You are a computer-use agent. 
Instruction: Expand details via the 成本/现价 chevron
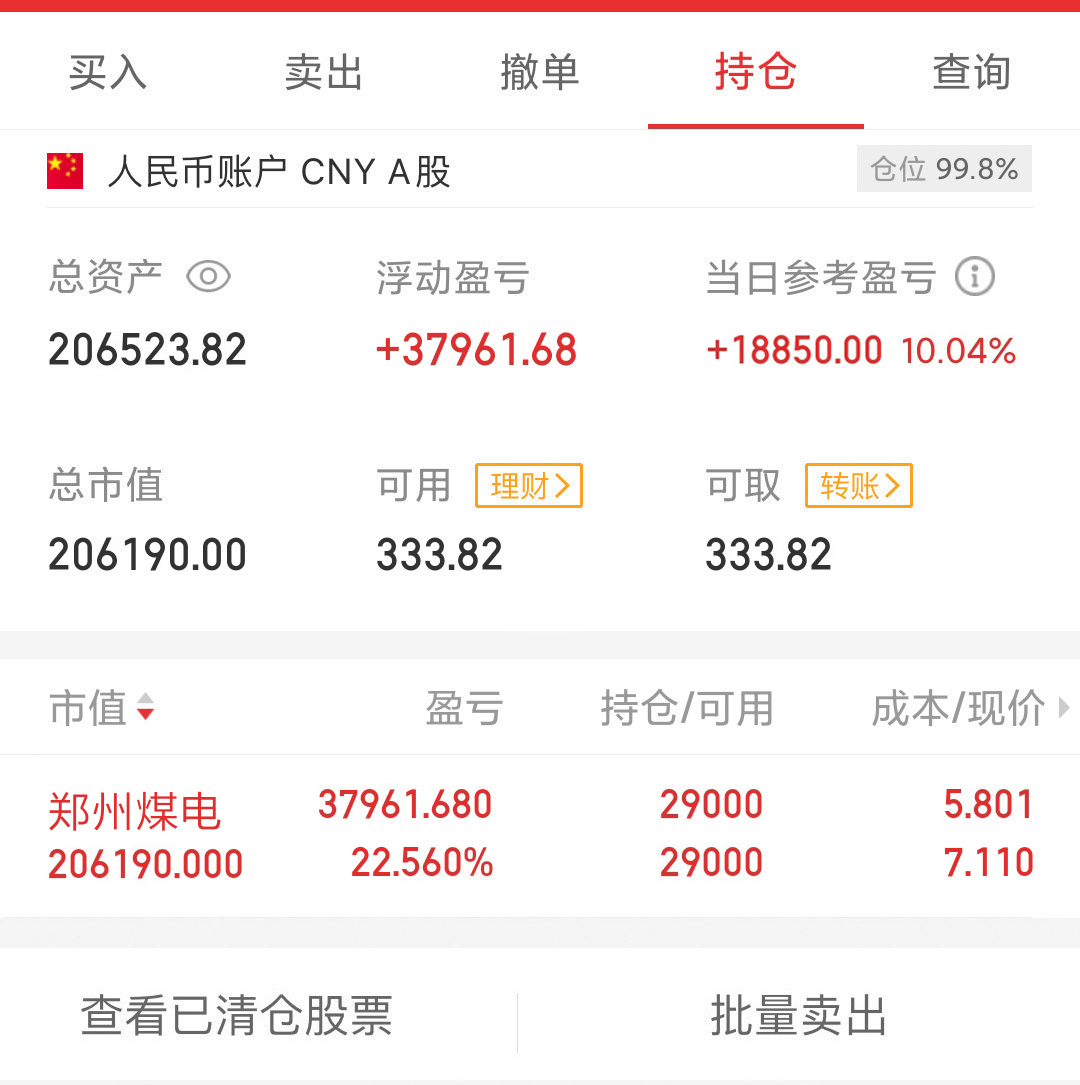coord(1063,707)
